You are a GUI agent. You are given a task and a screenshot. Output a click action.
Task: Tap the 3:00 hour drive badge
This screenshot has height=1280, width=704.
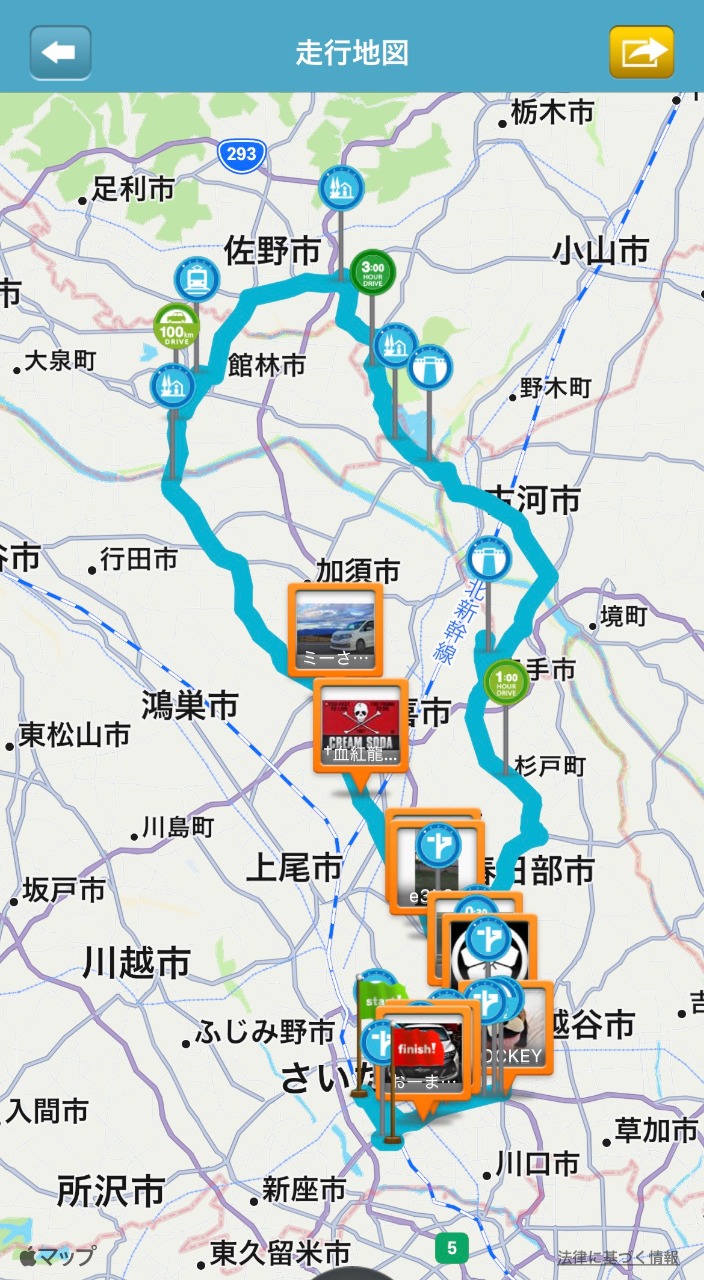tap(372, 271)
